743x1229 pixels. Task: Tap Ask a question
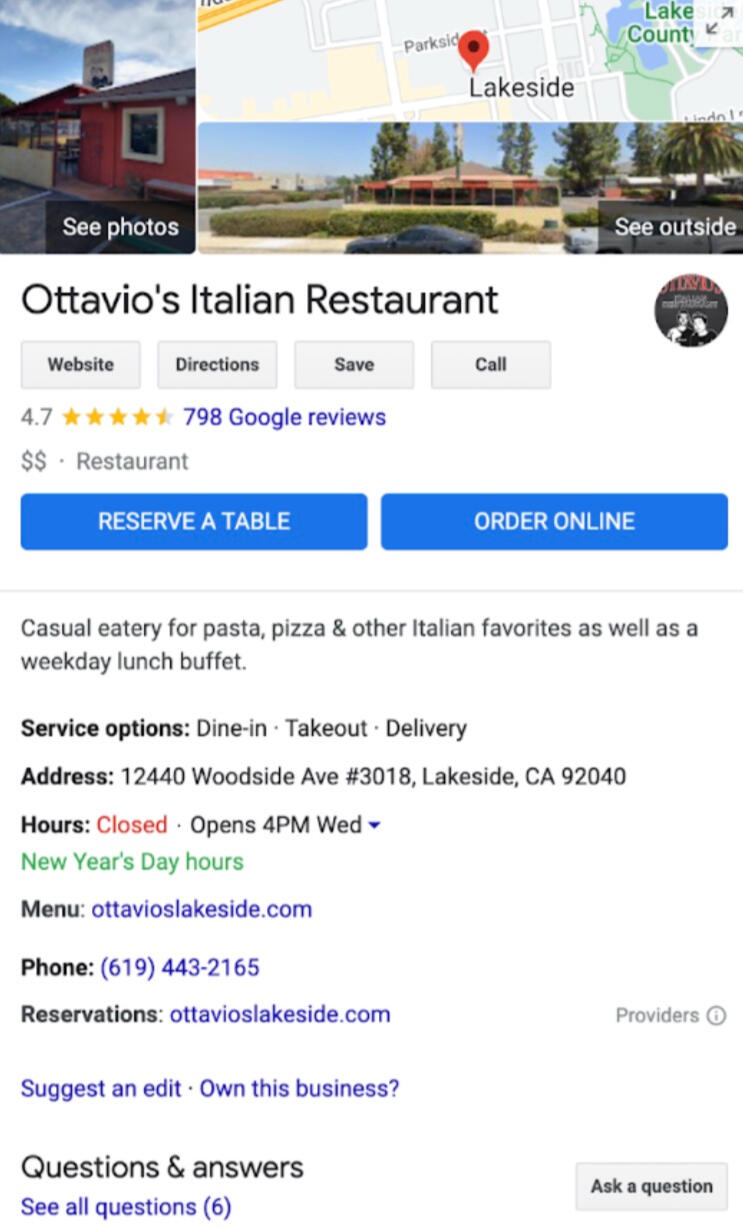(651, 1186)
